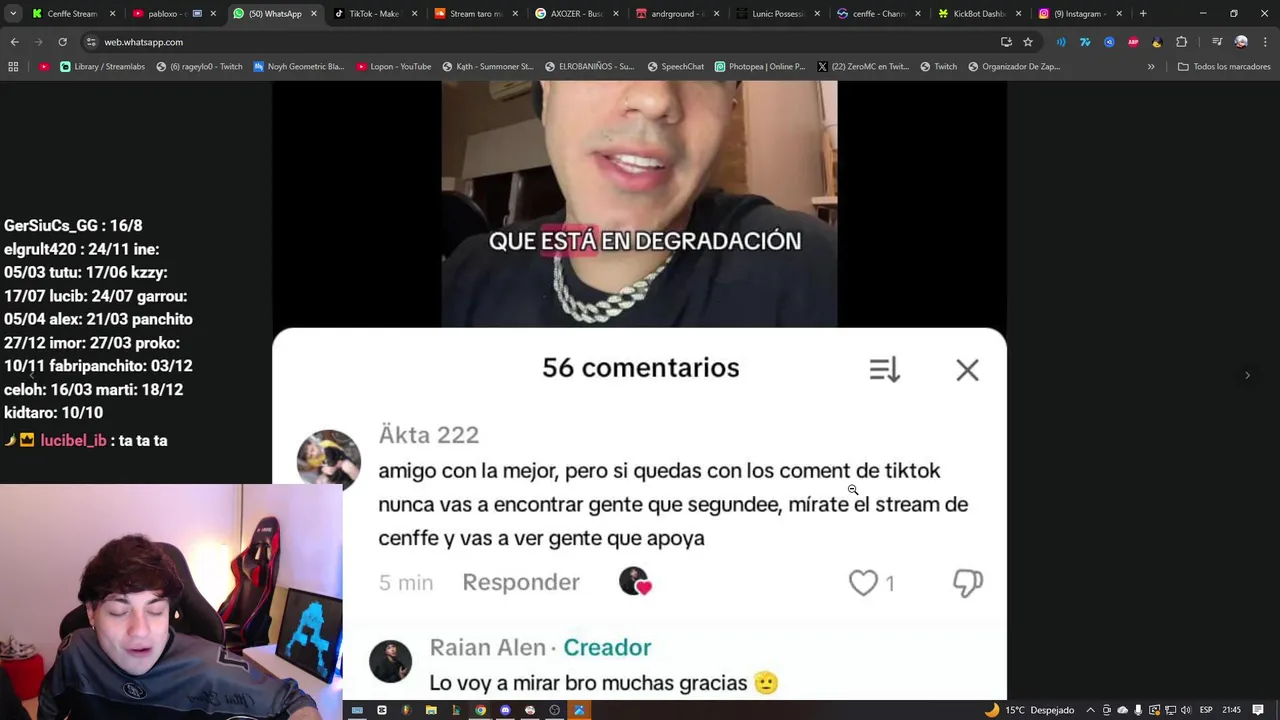This screenshot has width=1280, height=720.
Task: Bookmark this page with the star icon
Action: pos(1027,42)
